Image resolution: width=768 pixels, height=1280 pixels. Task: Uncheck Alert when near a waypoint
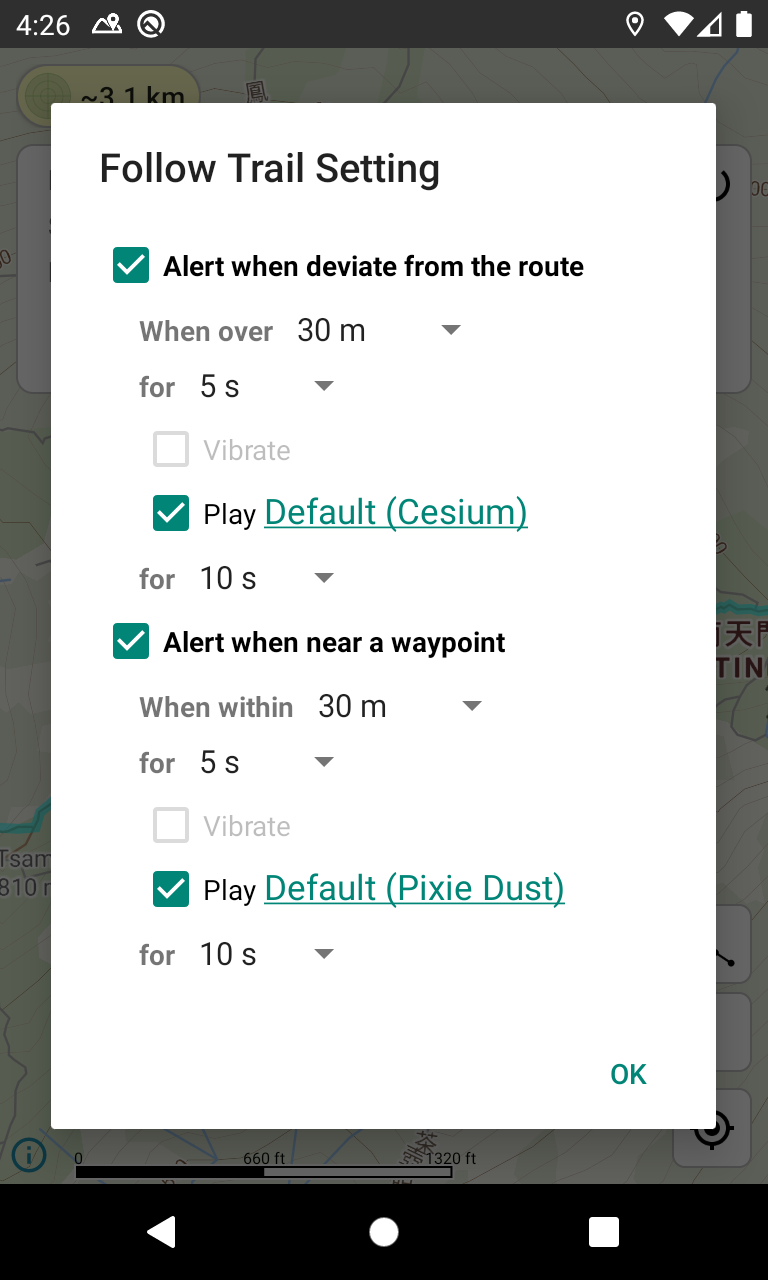131,642
